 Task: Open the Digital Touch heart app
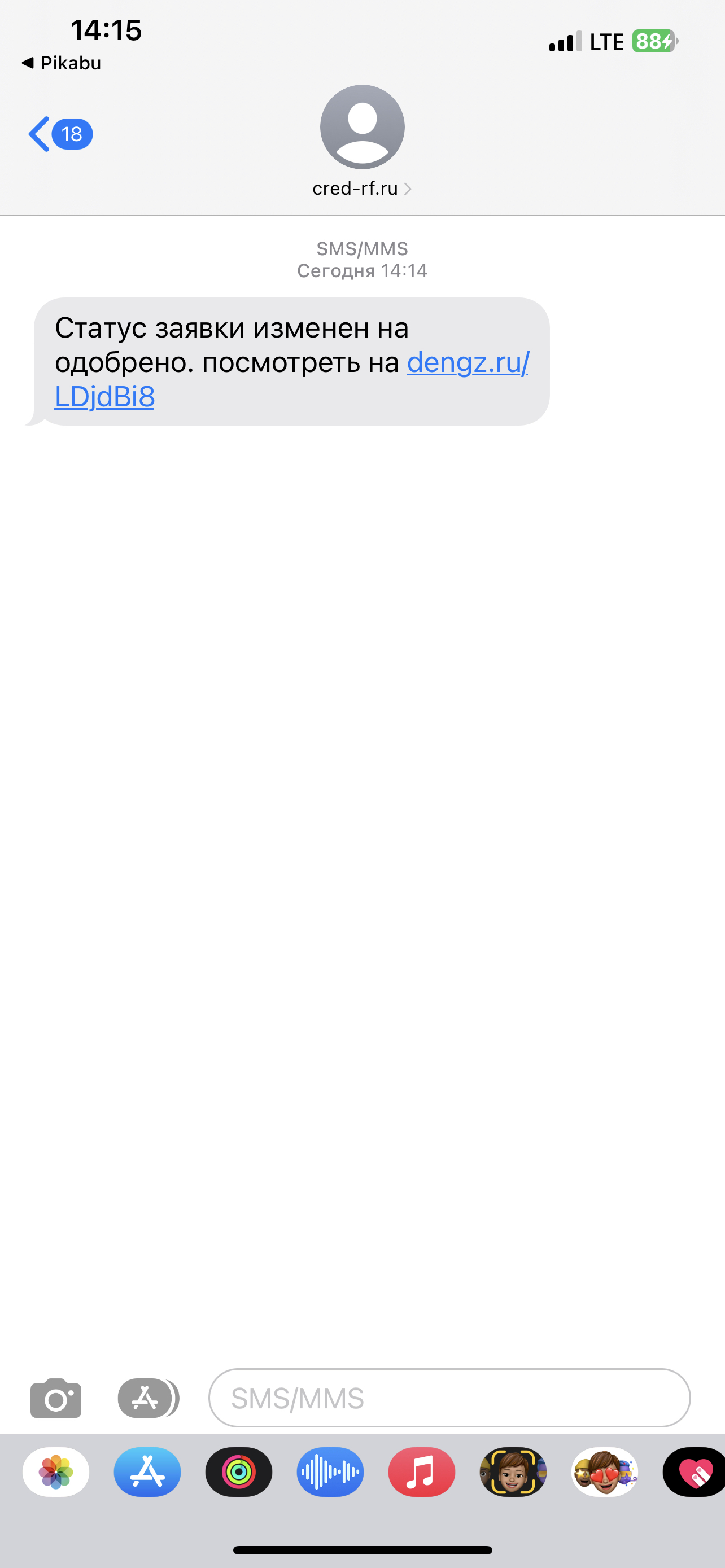point(694,1473)
